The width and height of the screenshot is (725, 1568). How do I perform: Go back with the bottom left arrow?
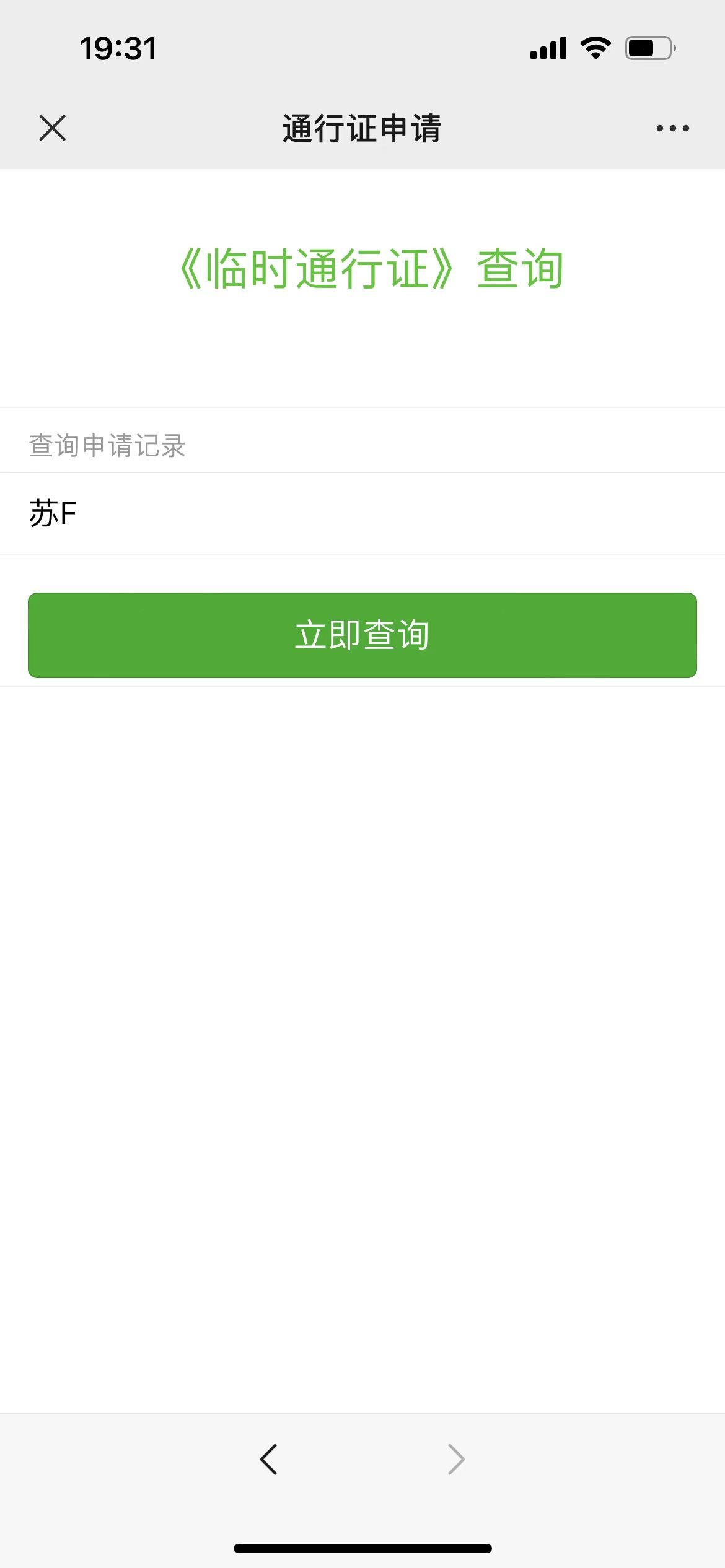coord(269,1460)
